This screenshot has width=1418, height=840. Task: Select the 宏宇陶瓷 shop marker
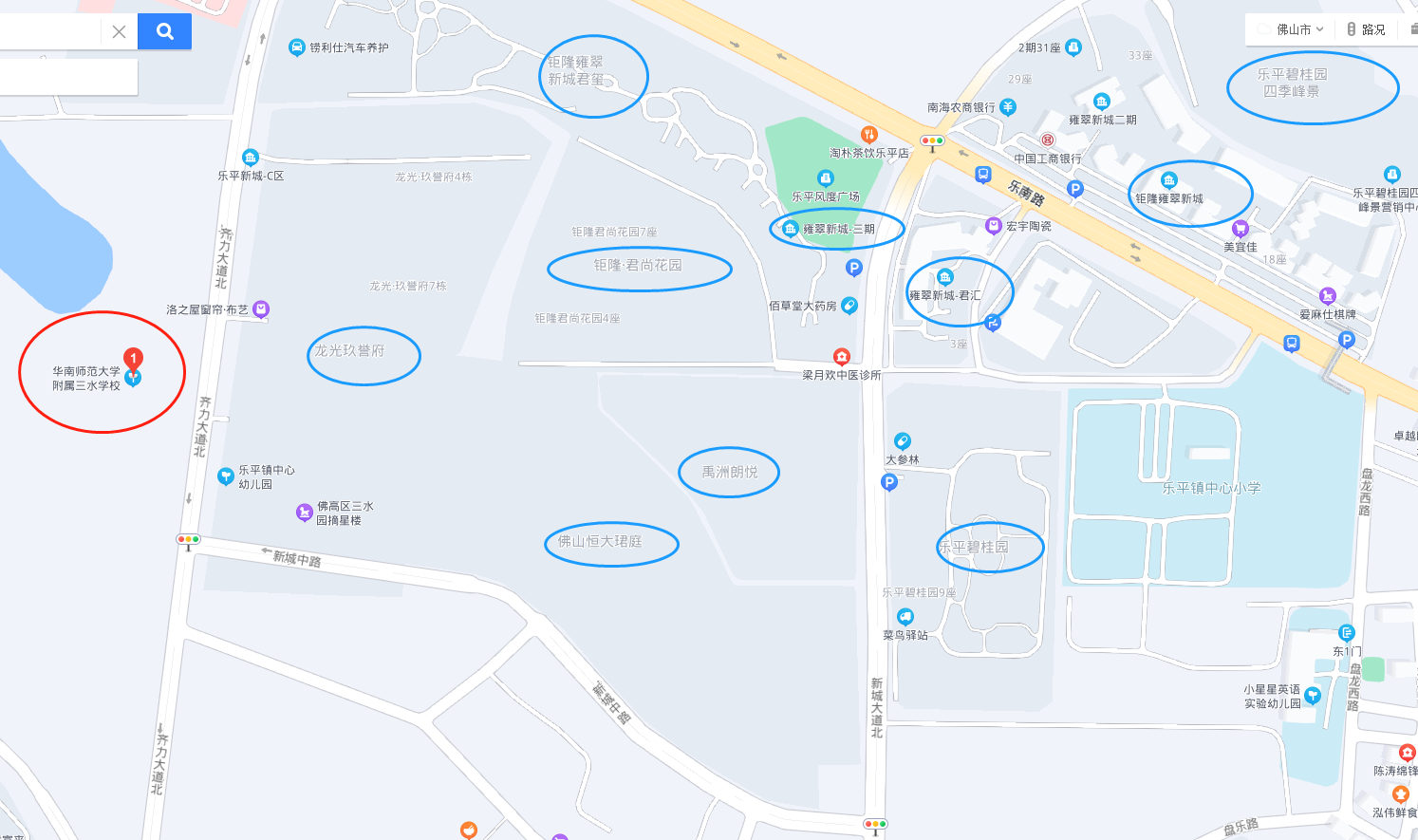click(x=994, y=226)
